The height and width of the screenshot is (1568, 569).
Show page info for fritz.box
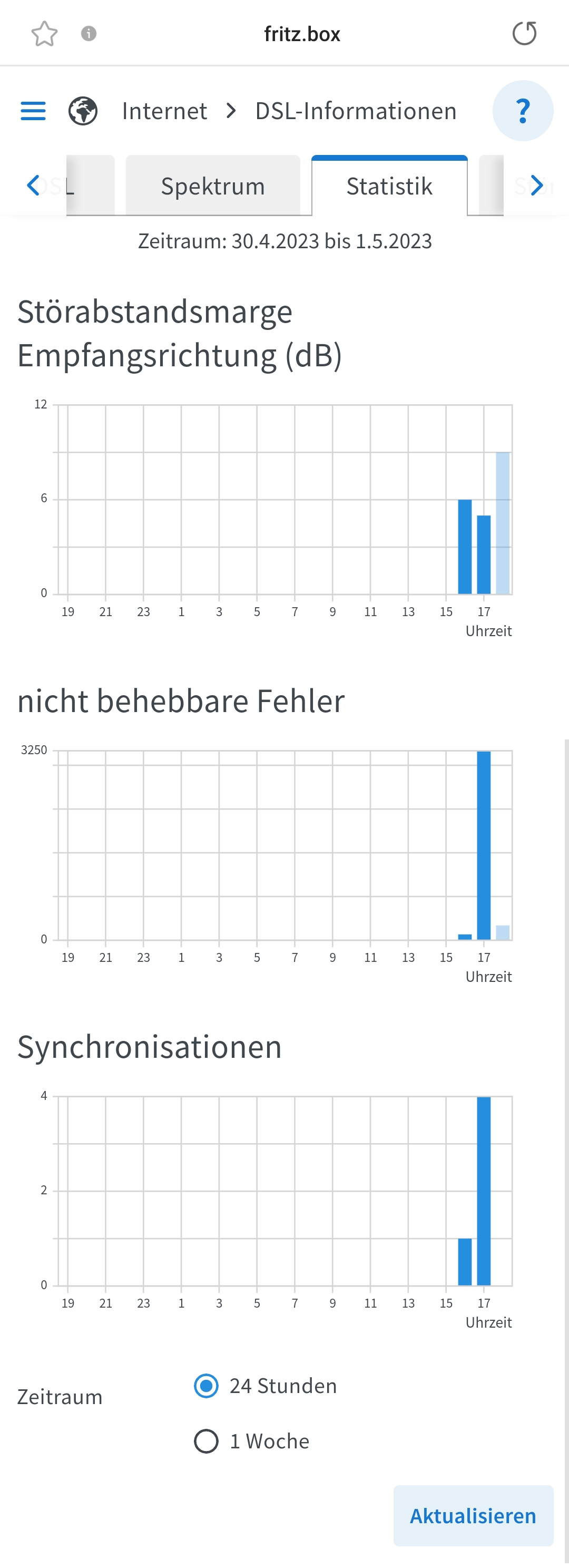pyautogui.click(x=89, y=34)
